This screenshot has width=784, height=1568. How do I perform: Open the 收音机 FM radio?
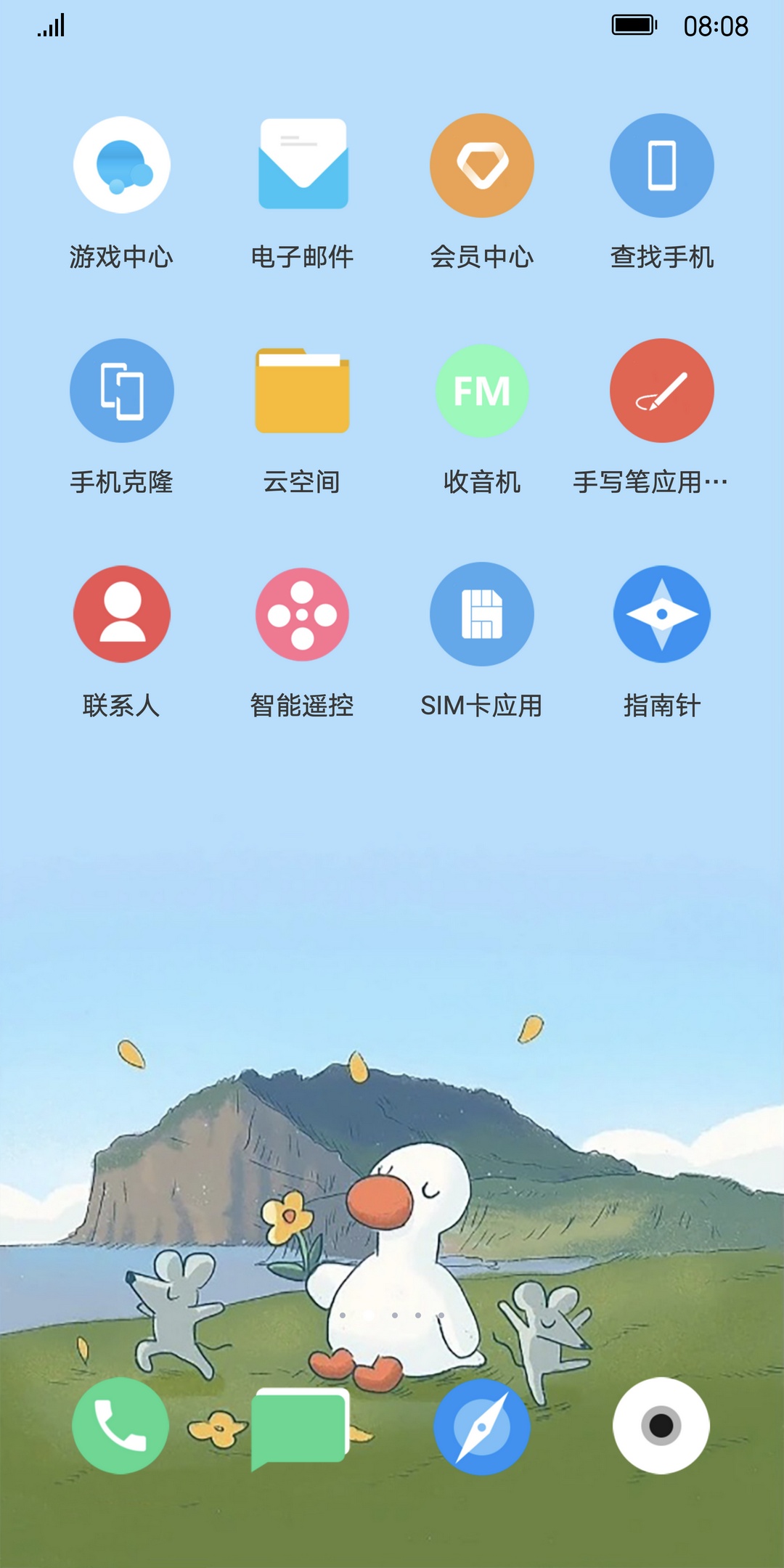click(482, 391)
